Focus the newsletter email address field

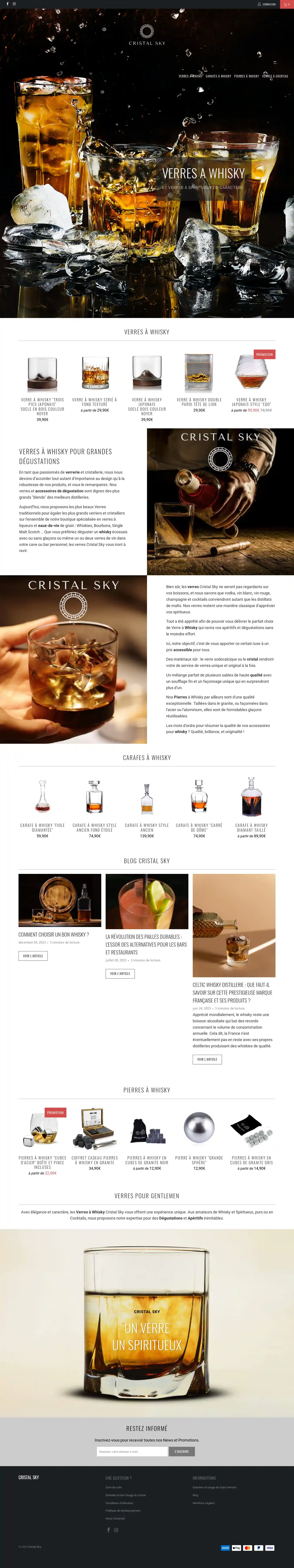tap(132, 1451)
